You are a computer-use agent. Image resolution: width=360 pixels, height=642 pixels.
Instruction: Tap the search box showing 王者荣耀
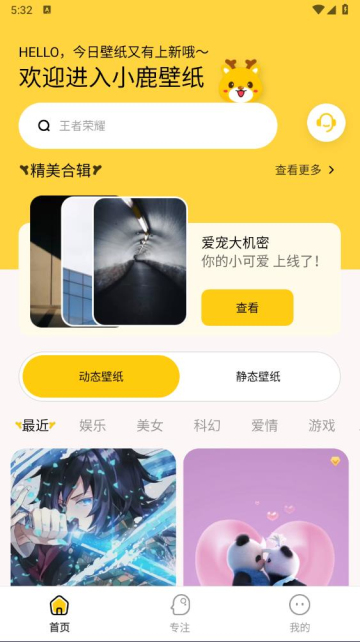[x=148, y=126]
